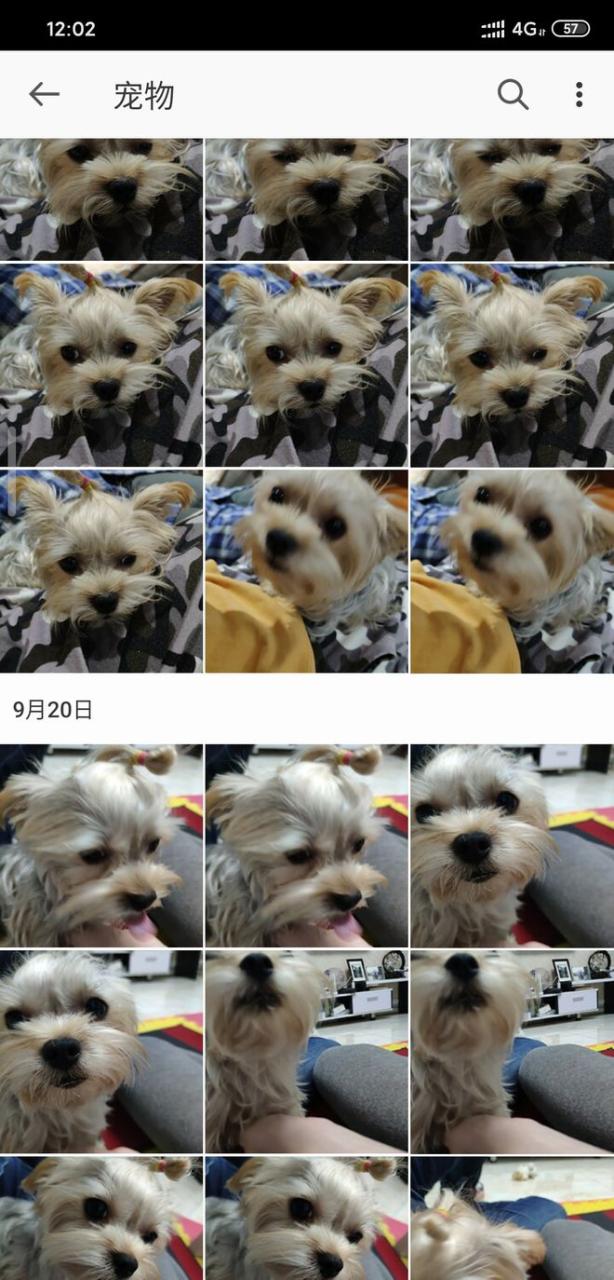
Task: Open search in the 宠物 album
Action: [513, 95]
